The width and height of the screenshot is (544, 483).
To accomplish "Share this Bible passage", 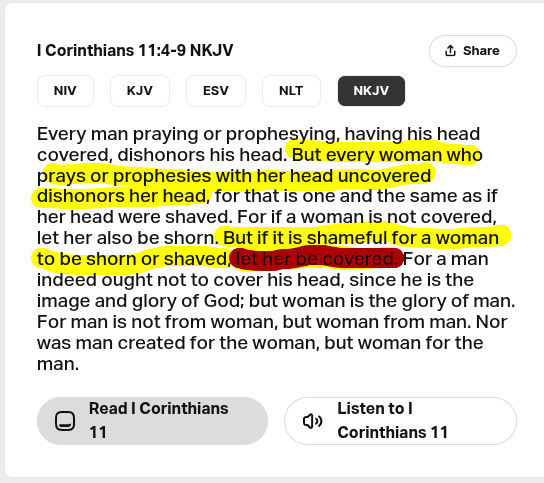I will point(473,51).
